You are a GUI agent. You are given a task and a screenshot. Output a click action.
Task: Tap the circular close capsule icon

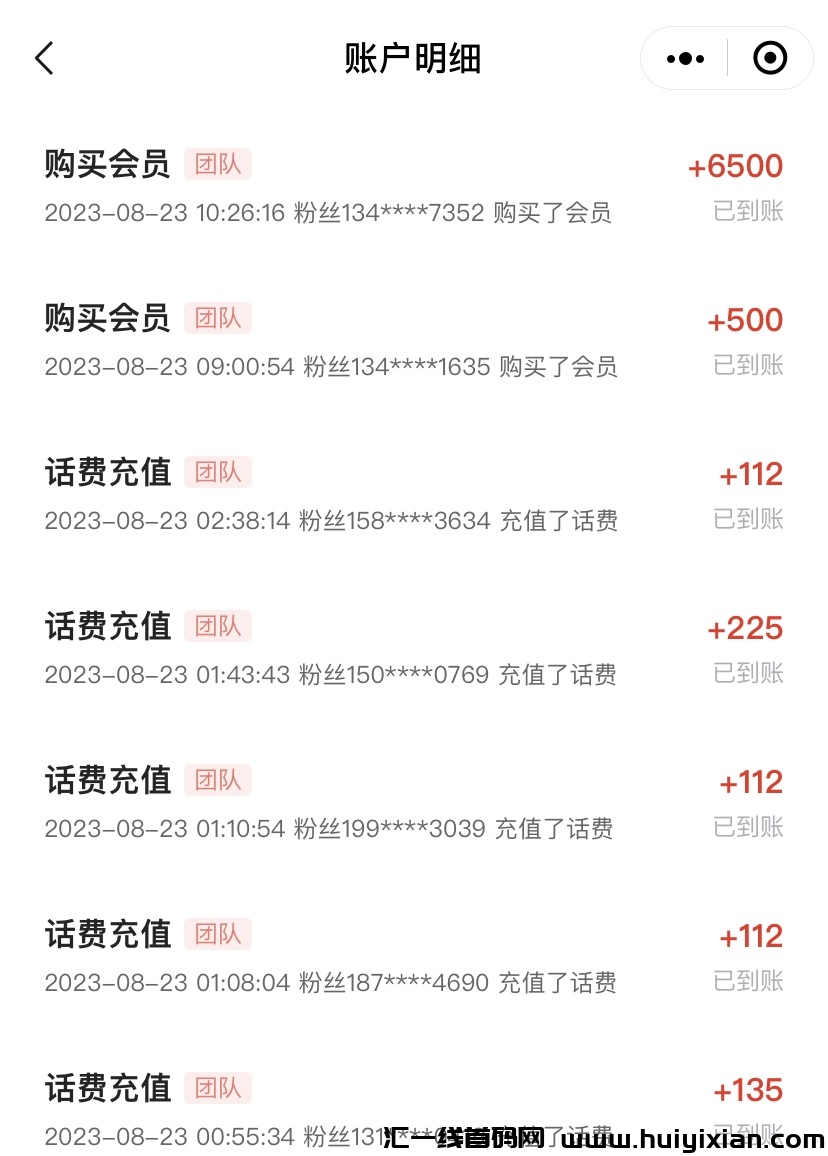[770, 58]
